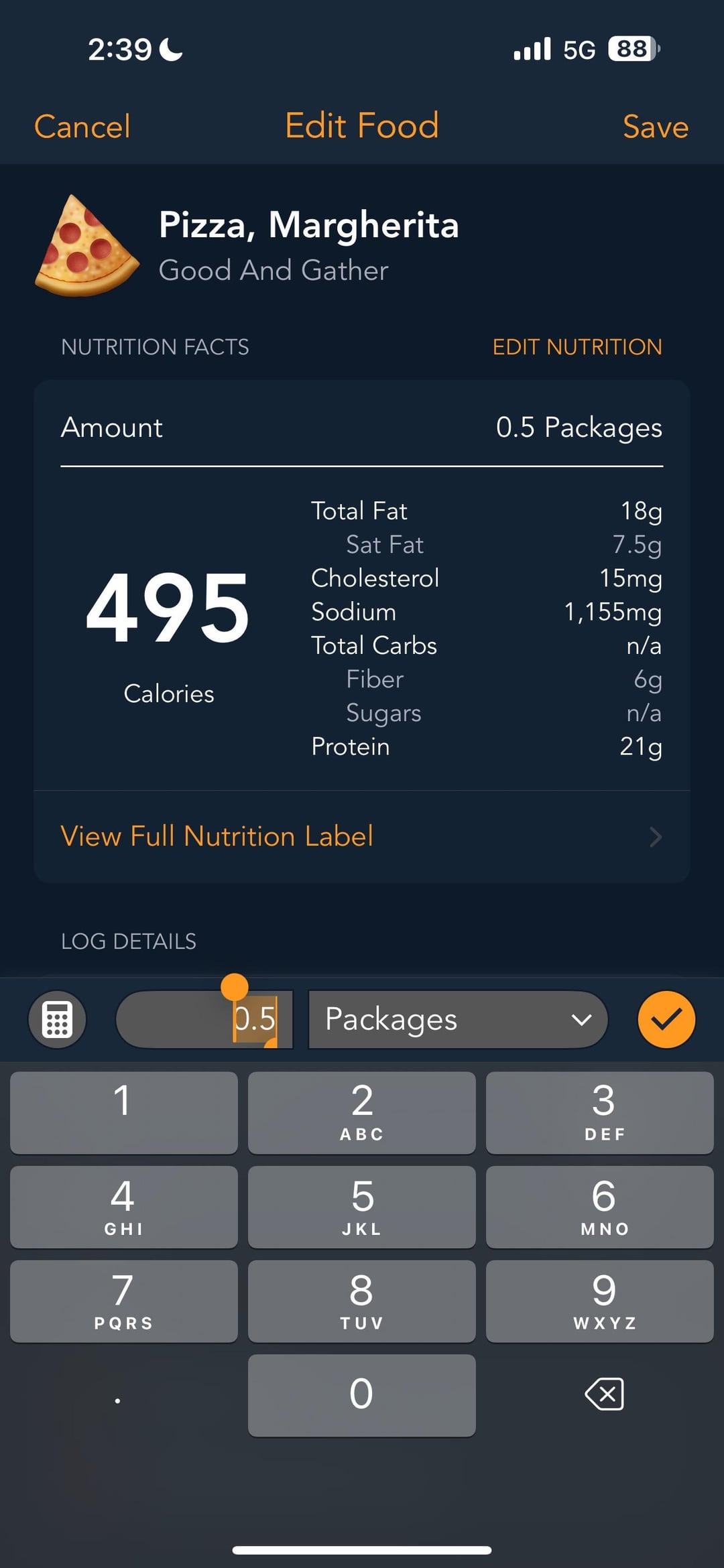Cancel editing the food entry
The image size is (724, 1568).
click(x=82, y=127)
